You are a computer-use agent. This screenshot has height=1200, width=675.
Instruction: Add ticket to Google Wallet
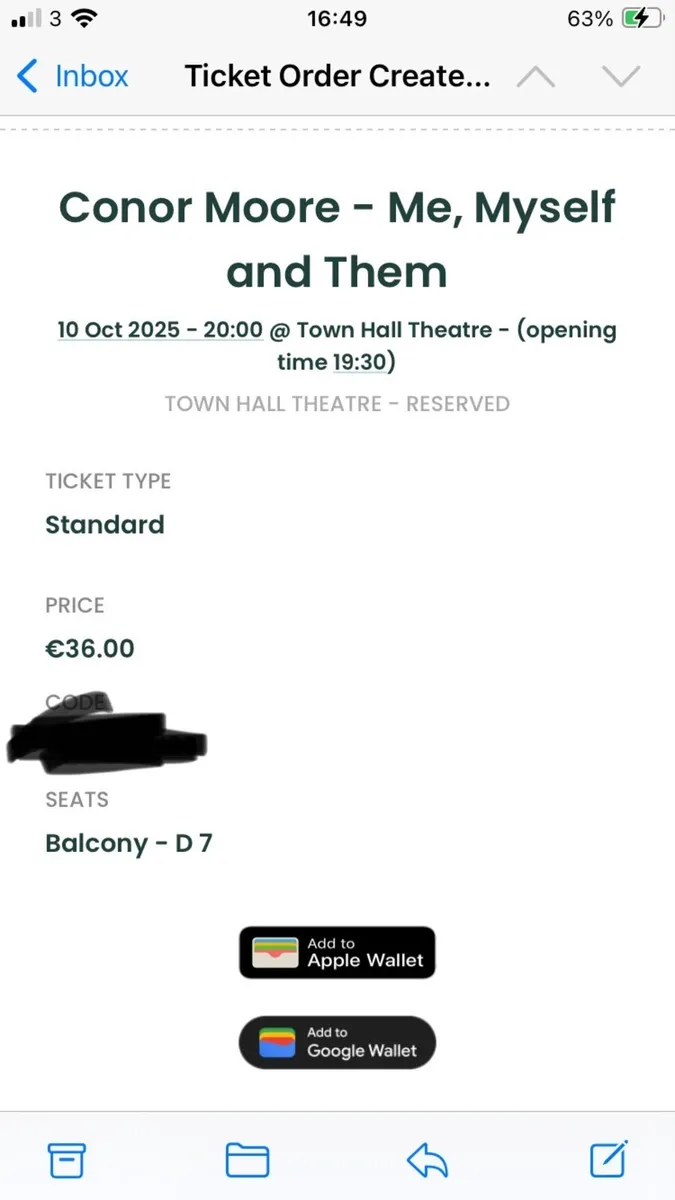pos(337,1042)
